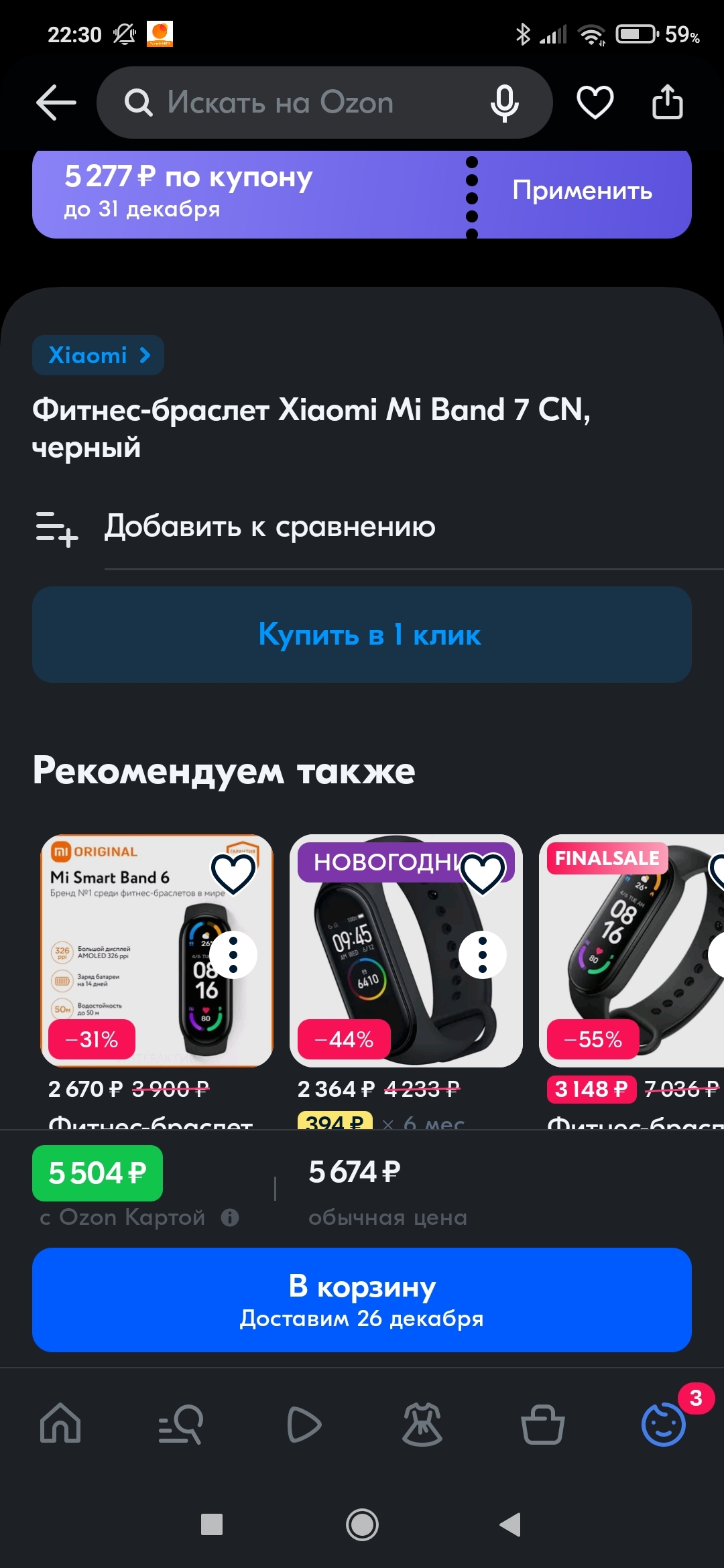This screenshot has height=1568, width=724.
Task: Buy in 1 click
Action: point(362,635)
